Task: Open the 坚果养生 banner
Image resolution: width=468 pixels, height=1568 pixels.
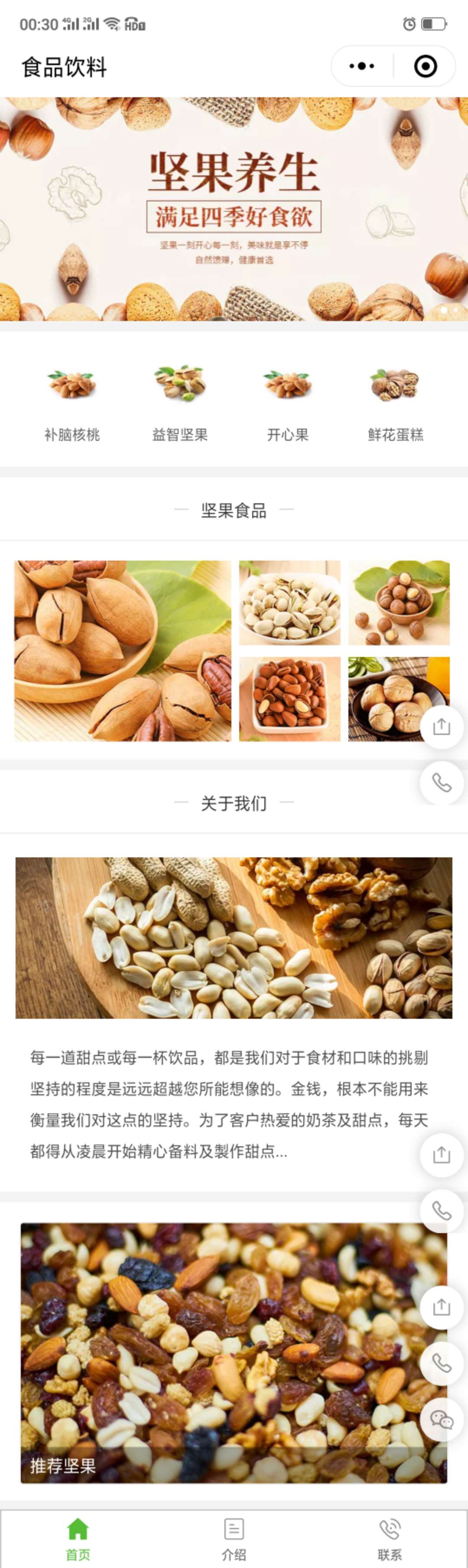Action: (x=234, y=208)
